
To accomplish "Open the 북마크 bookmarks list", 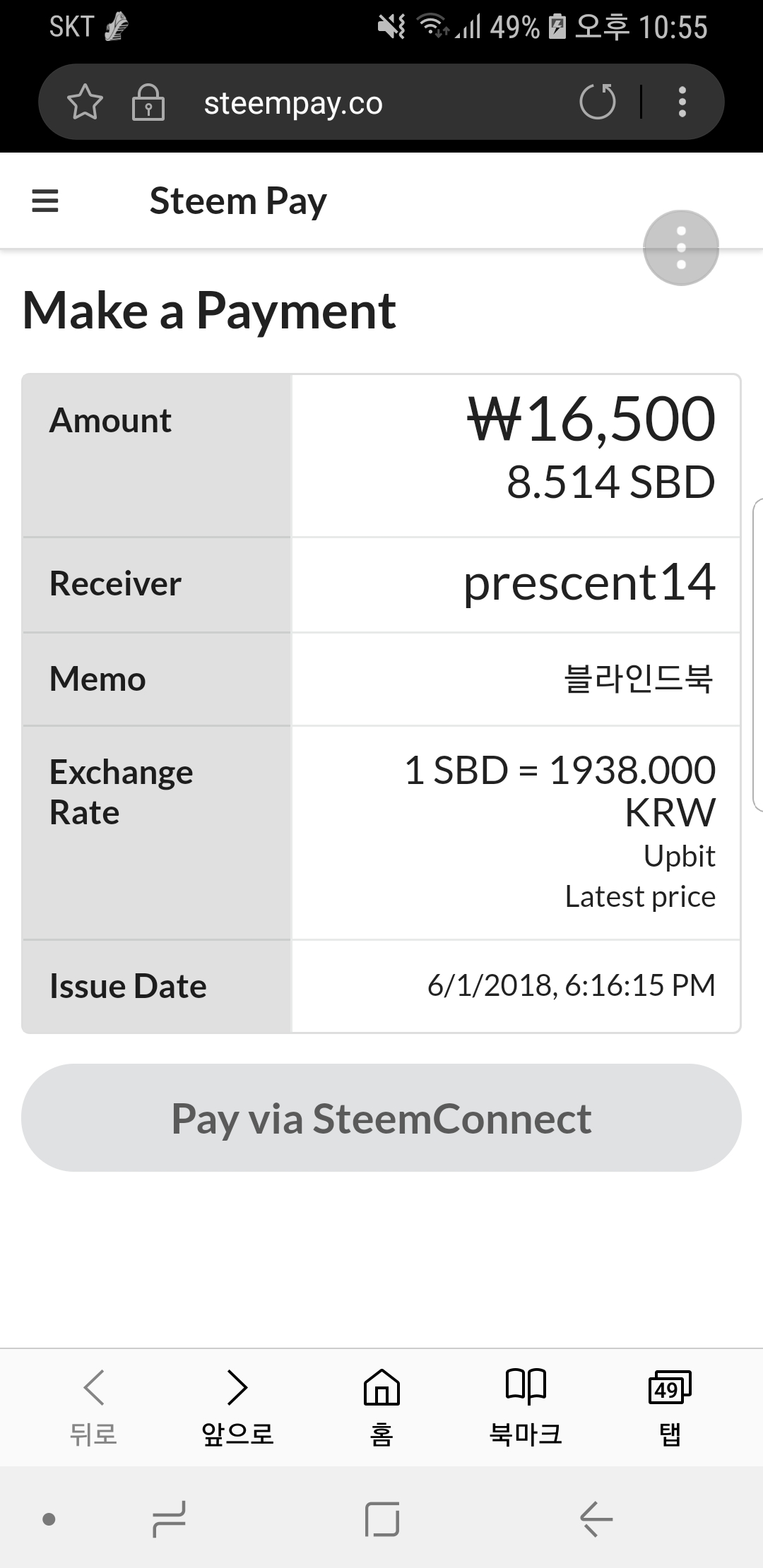I will [x=526, y=1407].
